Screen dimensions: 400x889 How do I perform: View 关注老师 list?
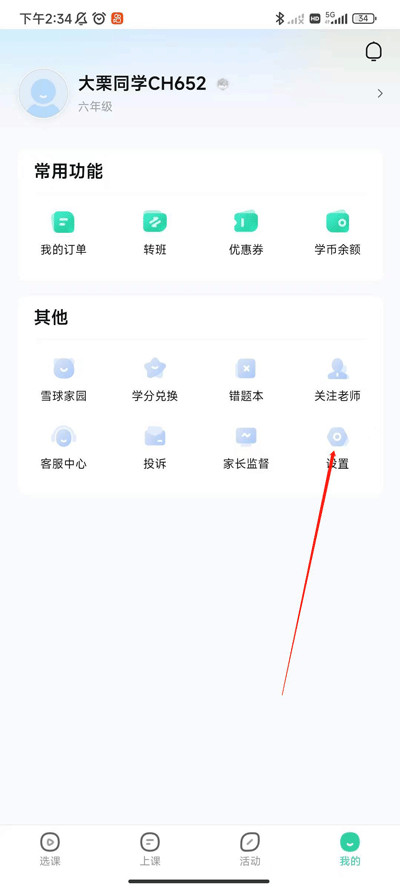(x=338, y=380)
